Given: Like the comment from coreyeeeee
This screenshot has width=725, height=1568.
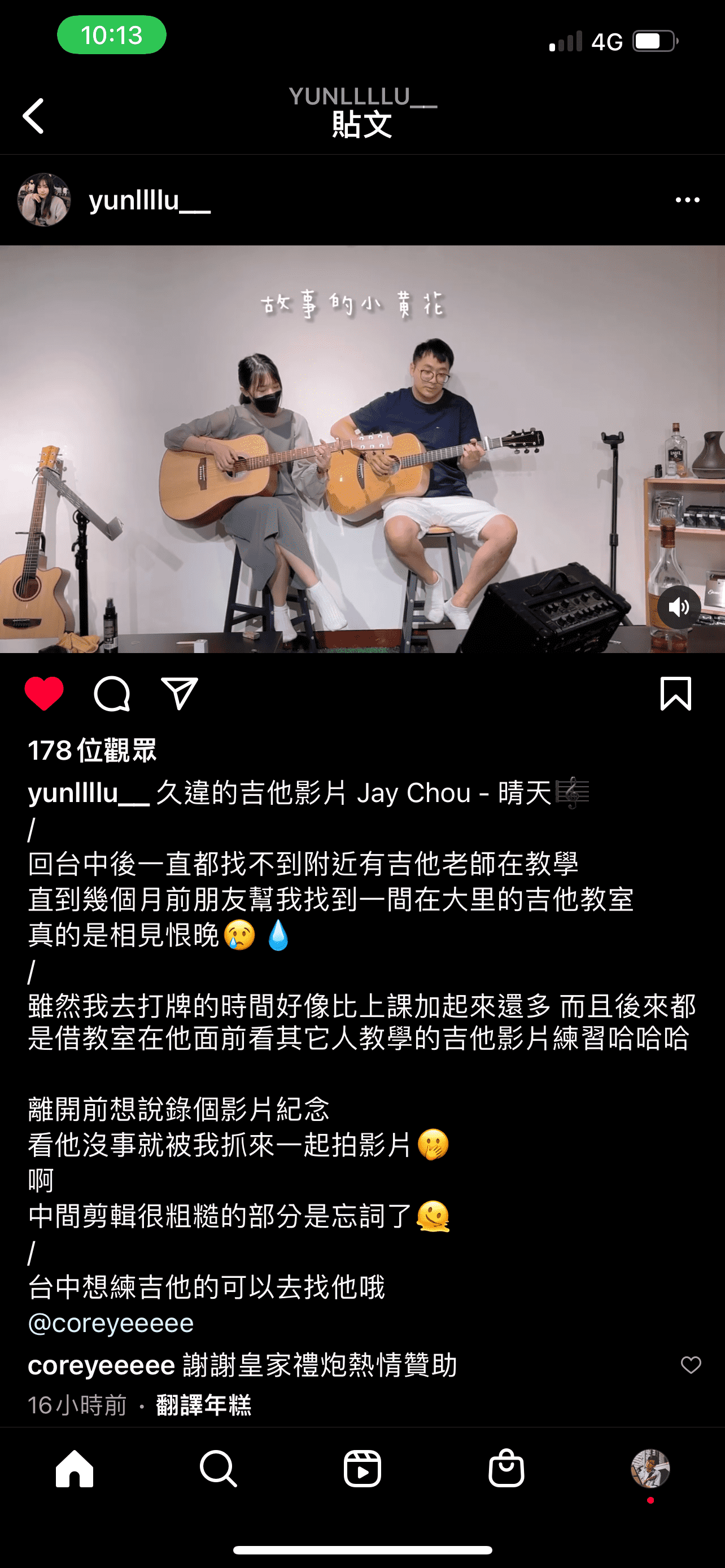Looking at the screenshot, I should 691,1365.
